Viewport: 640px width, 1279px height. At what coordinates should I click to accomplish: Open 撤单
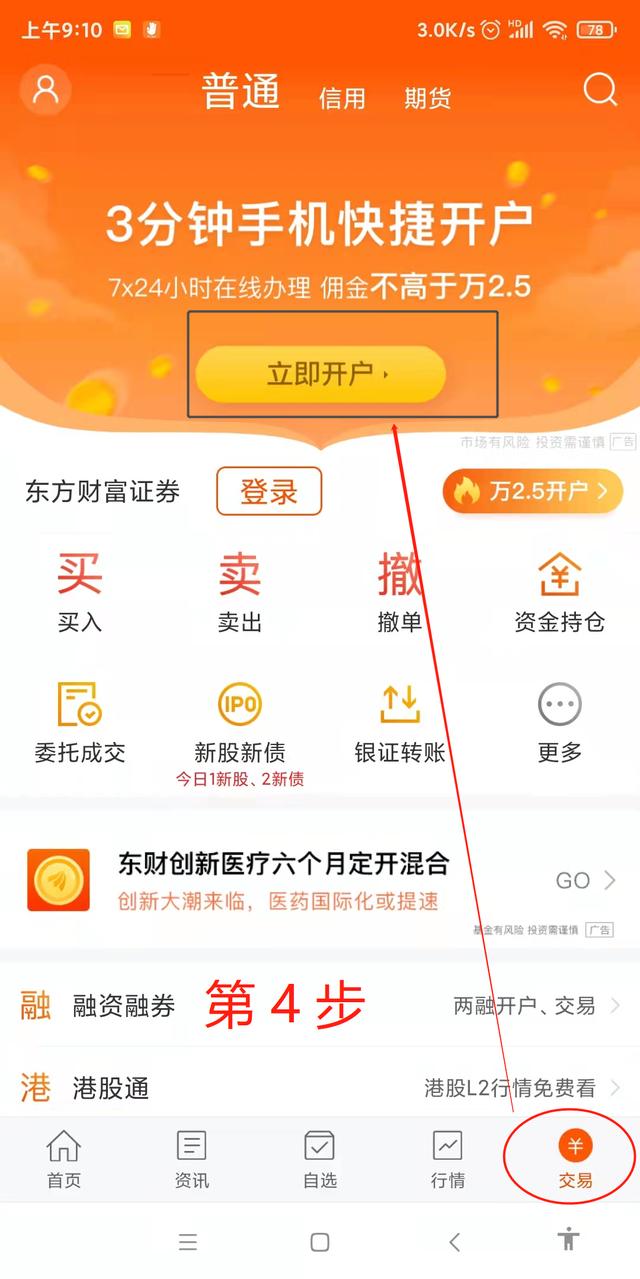click(399, 592)
